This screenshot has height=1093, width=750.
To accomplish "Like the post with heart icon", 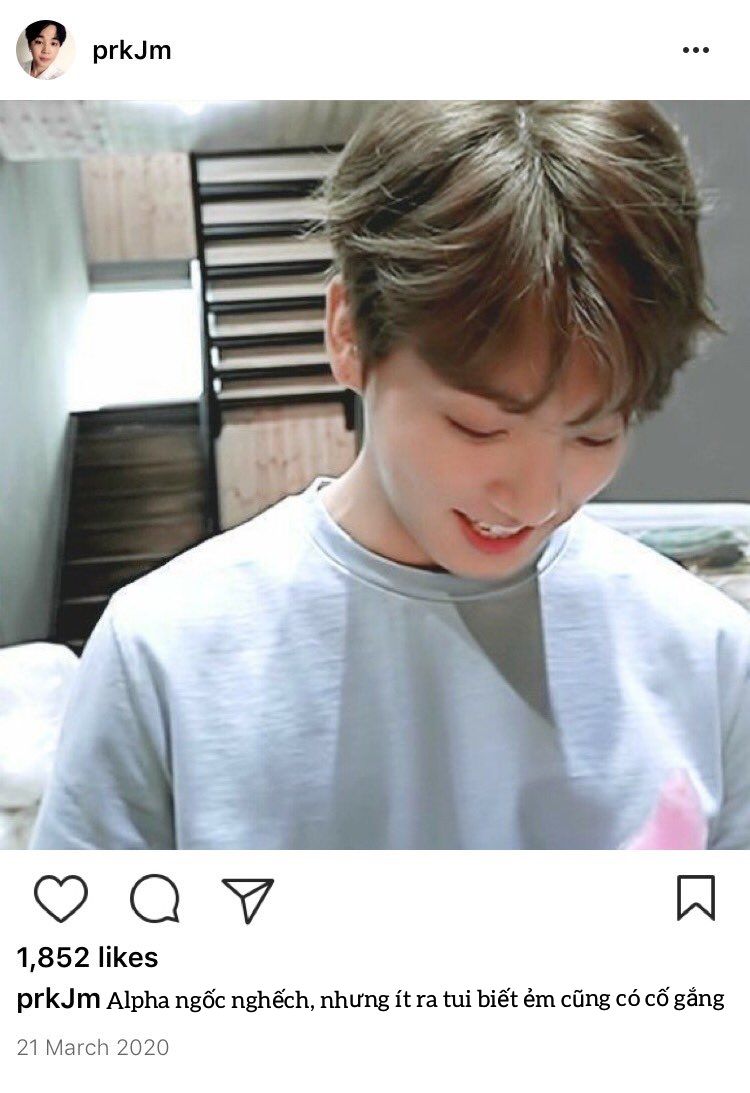I will click(x=61, y=899).
